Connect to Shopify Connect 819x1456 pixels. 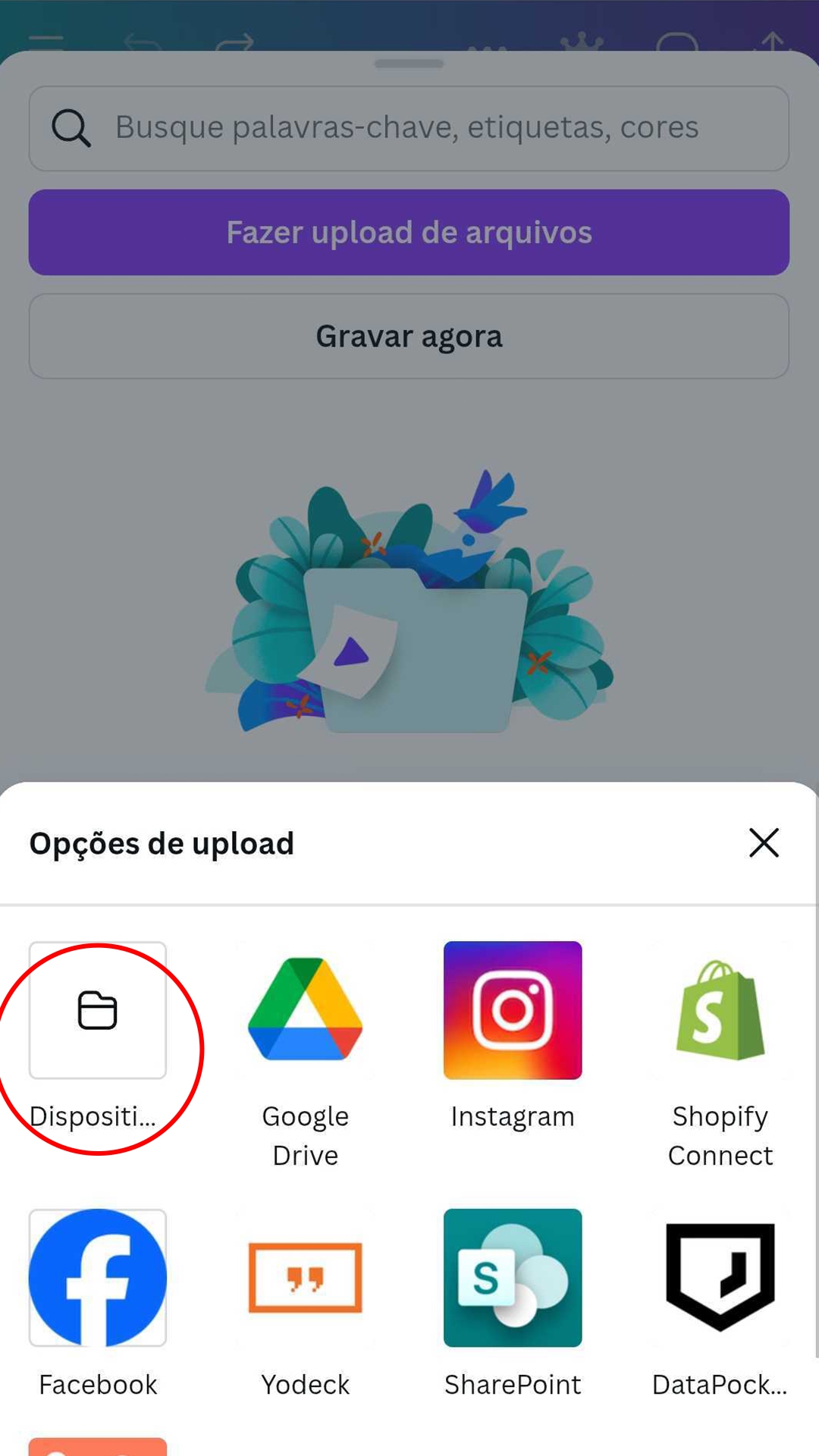(x=719, y=1010)
